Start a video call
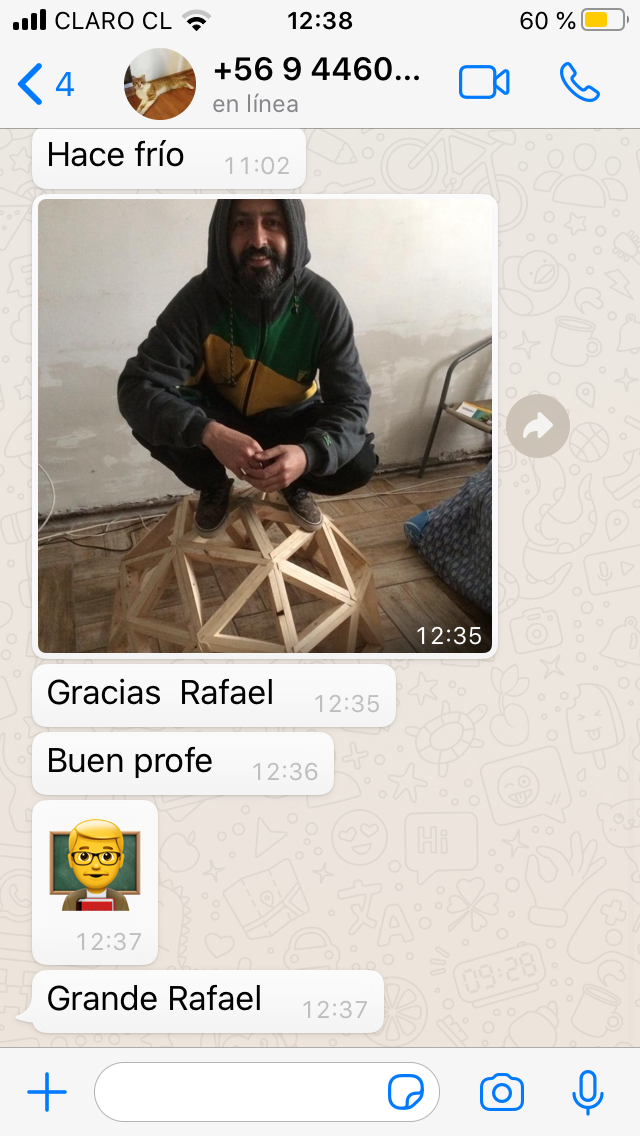The width and height of the screenshot is (640, 1136). (x=484, y=83)
